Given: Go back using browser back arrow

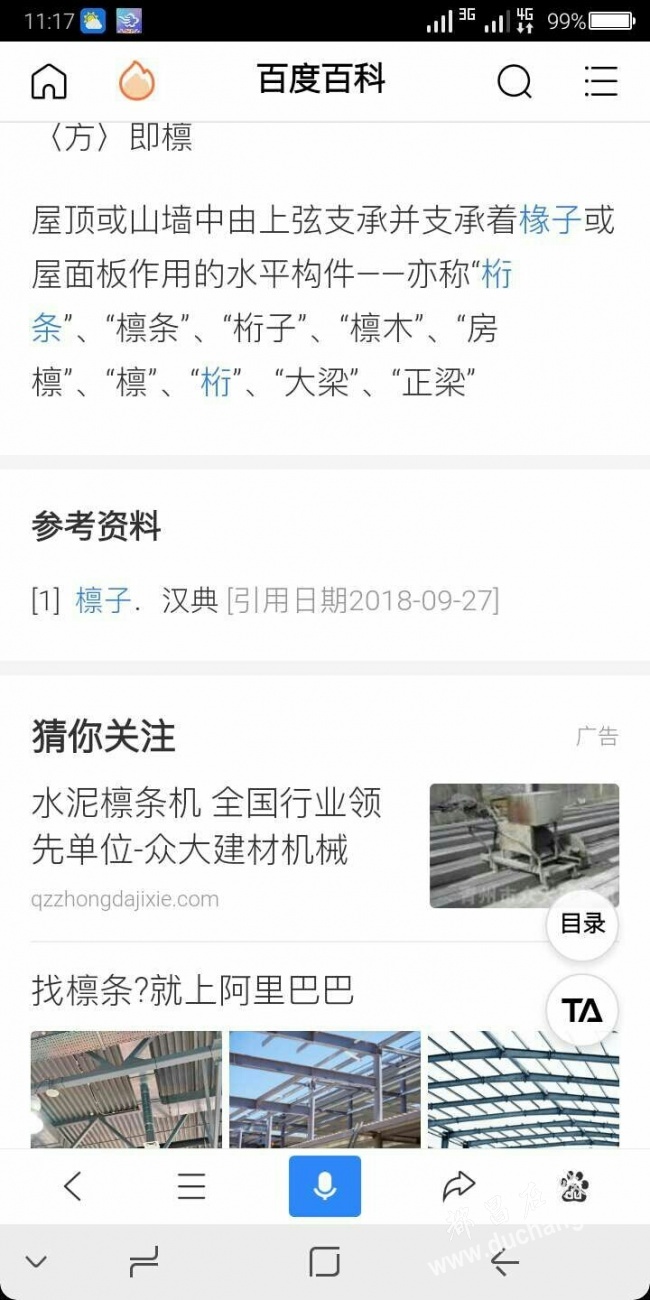Looking at the screenshot, I should 72,1186.
